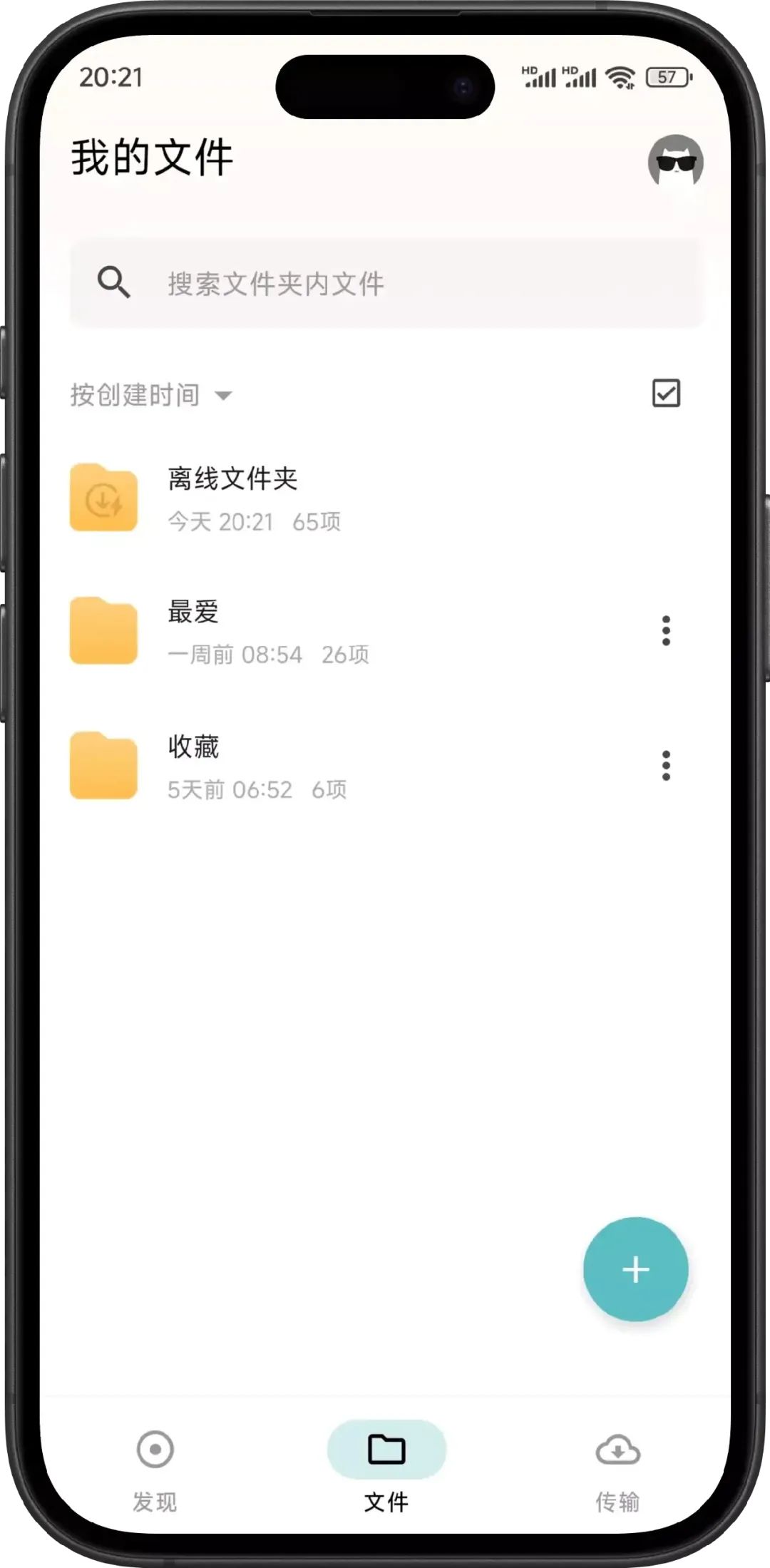This screenshot has width=770, height=1568.
Task: Enable multi-select with the checkbox icon
Action: coord(666,393)
